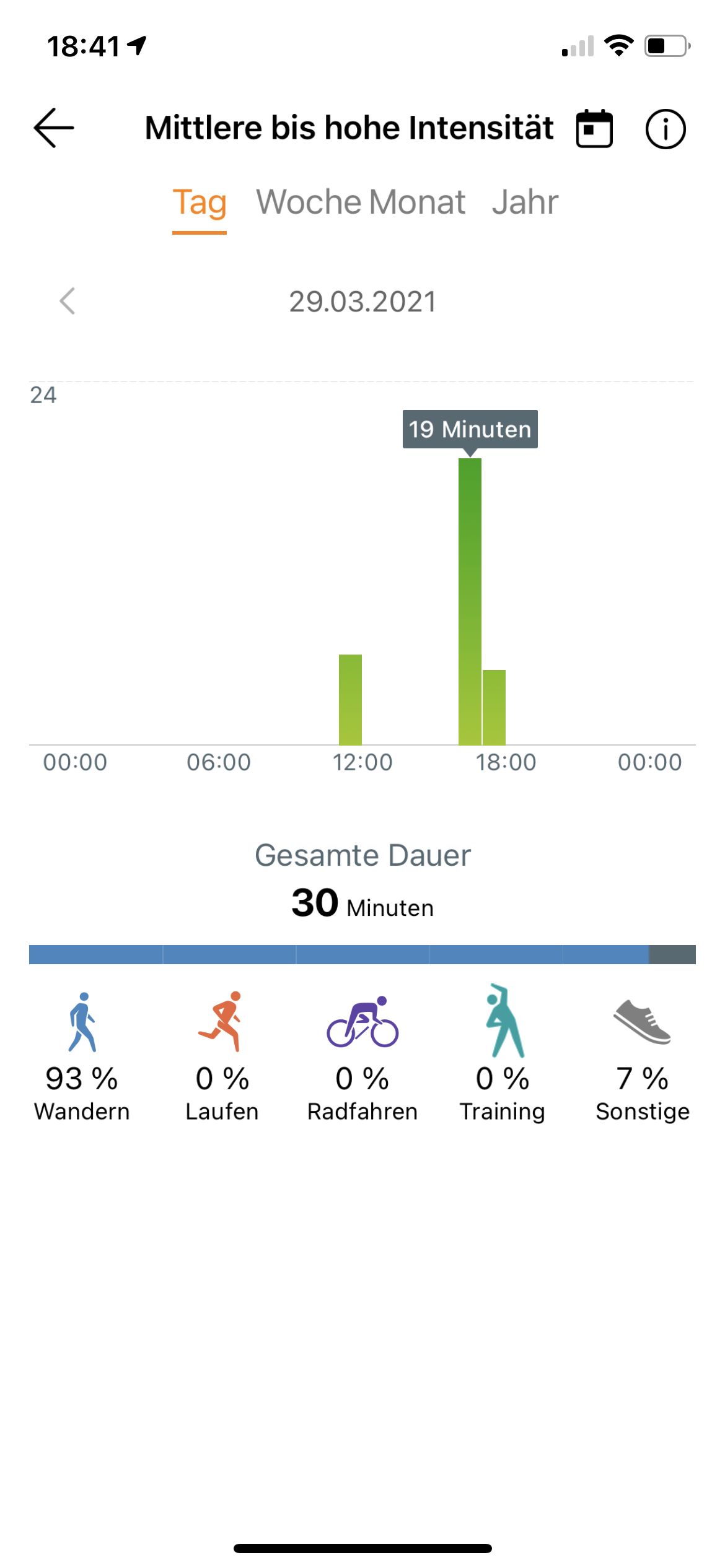
Task: Select the Tag tab
Action: click(199, 203)
